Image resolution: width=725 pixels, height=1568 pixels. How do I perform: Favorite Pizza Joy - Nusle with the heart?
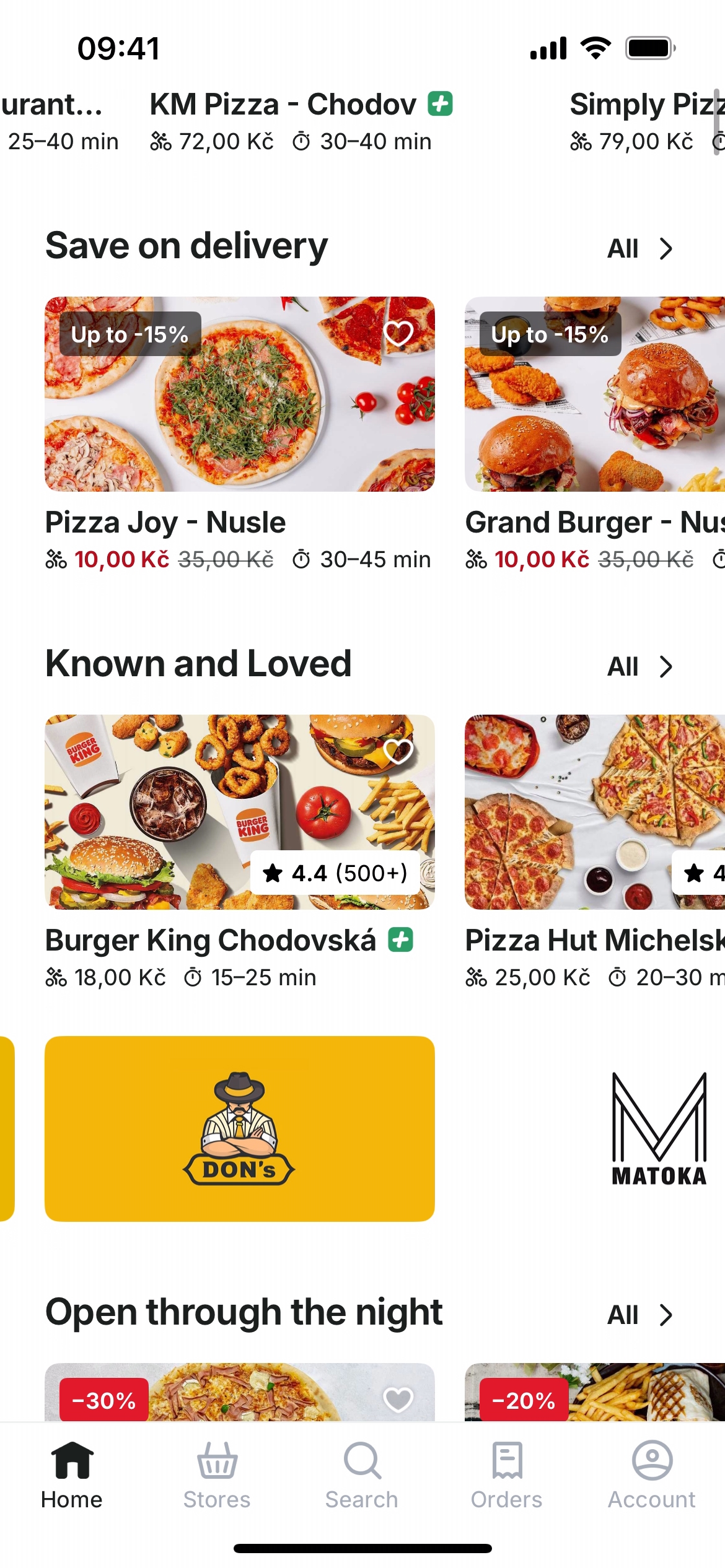pyautogui.click(x=398, y=333)
